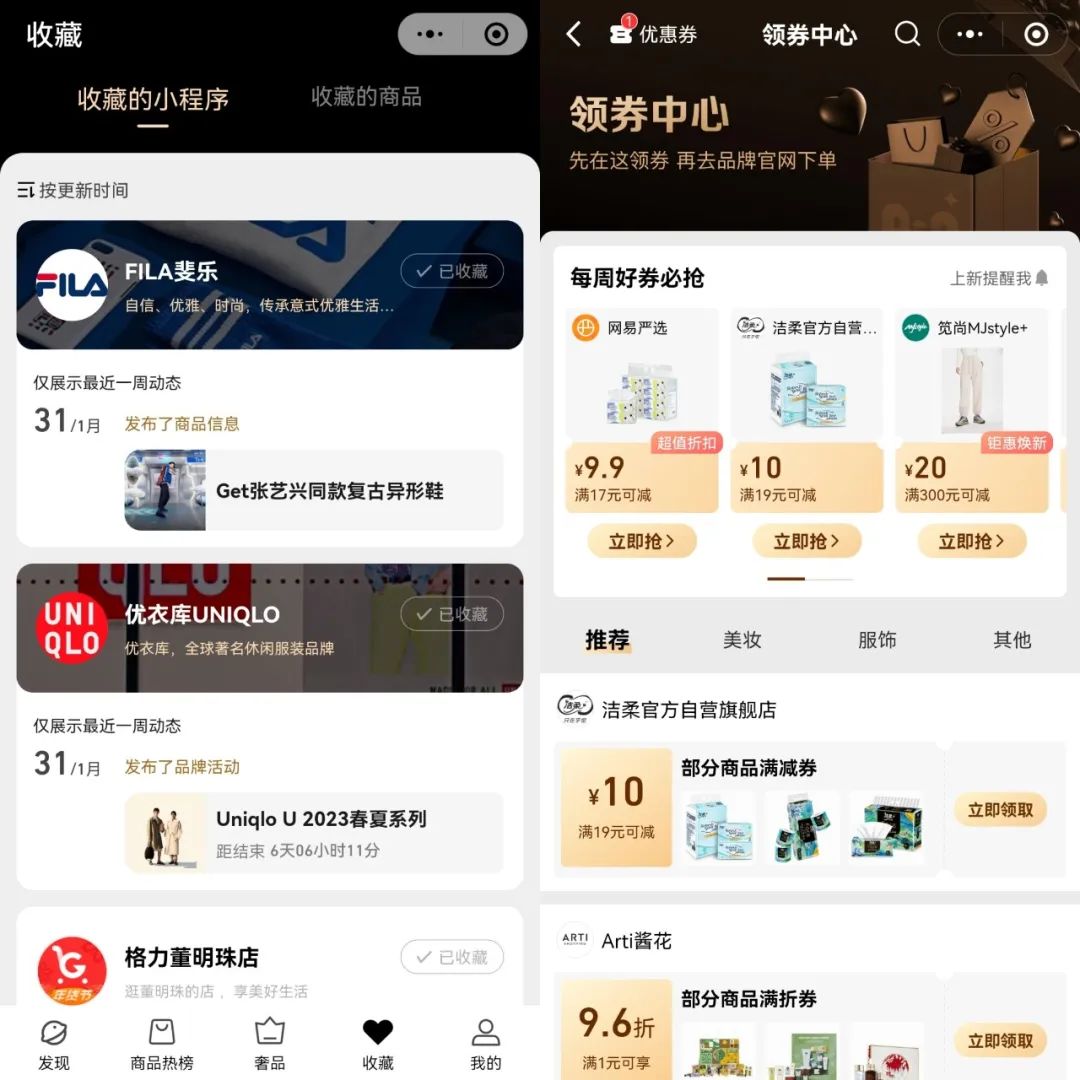Sort favorites by 按更新时间

pyautogui.click(x=74, y=190)
